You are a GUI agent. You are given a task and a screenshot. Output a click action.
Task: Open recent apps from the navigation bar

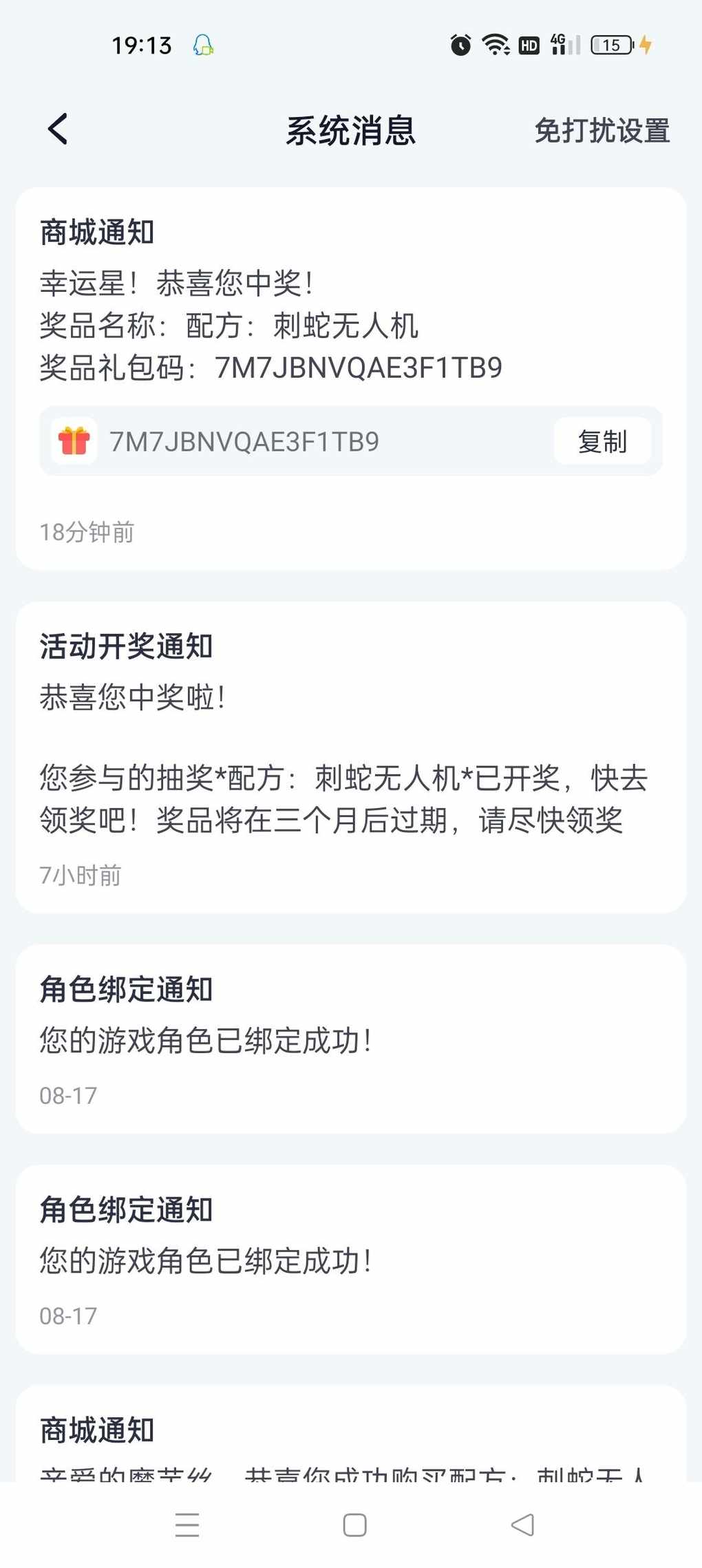(x=187, y=1525)
